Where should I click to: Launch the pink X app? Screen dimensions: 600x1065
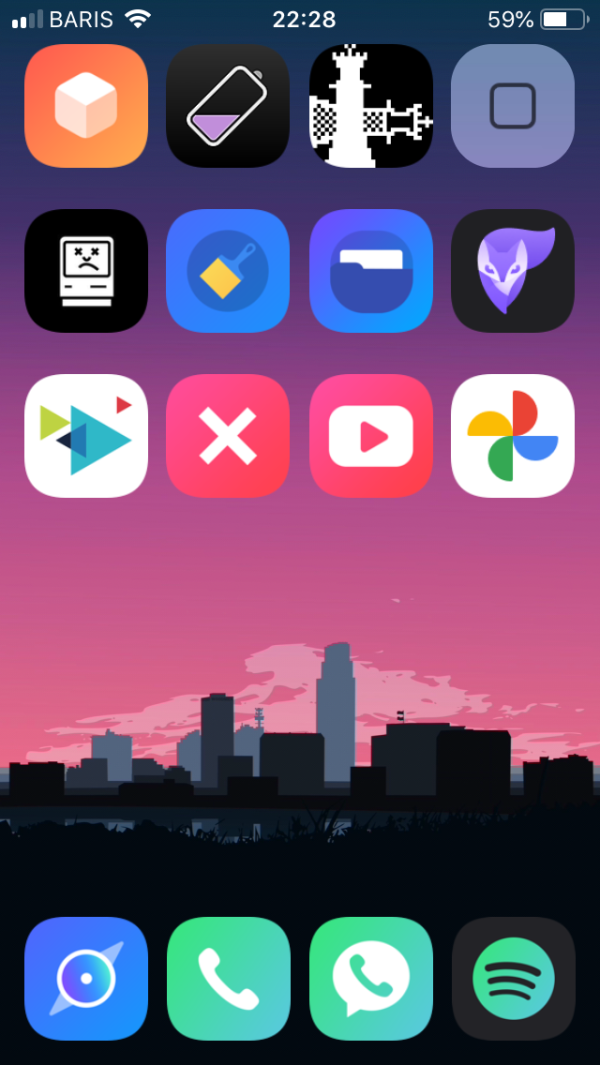pyautogui.click(x=228, y=436)
